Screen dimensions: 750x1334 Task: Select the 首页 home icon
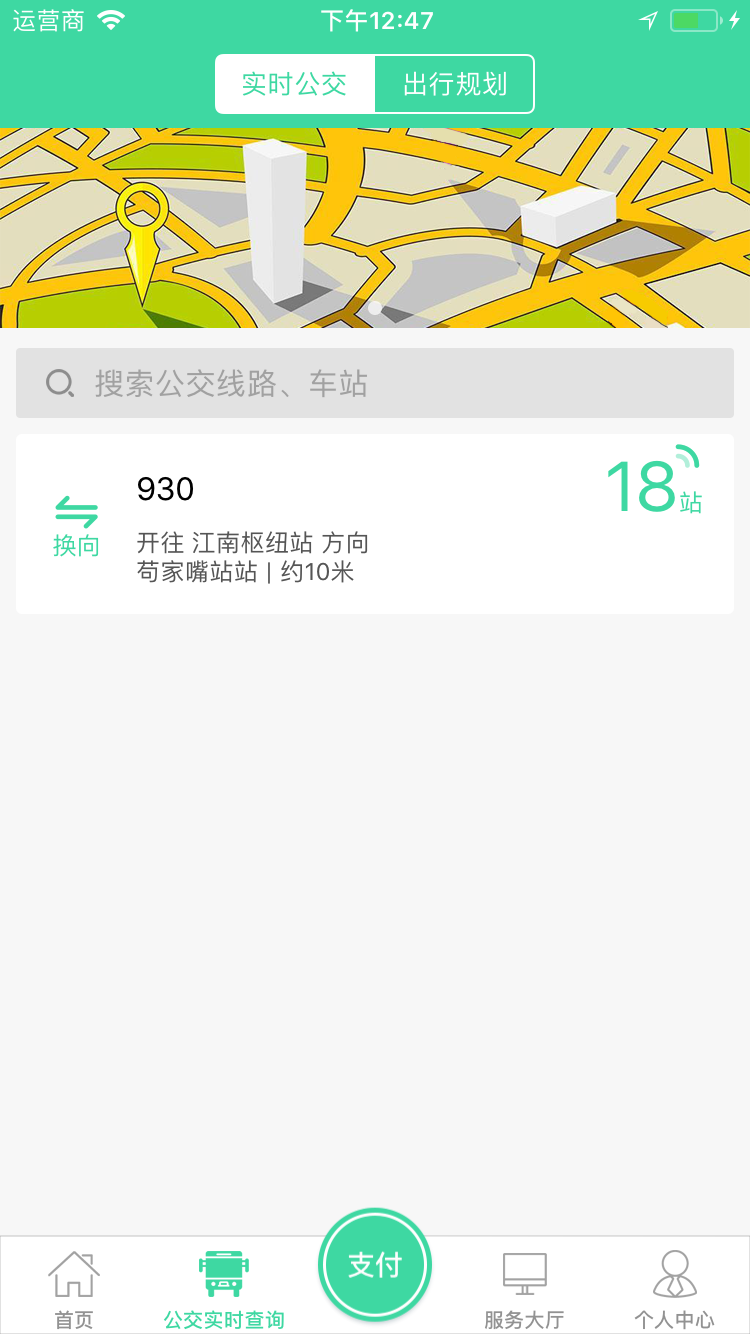(x=71, y=1272)
